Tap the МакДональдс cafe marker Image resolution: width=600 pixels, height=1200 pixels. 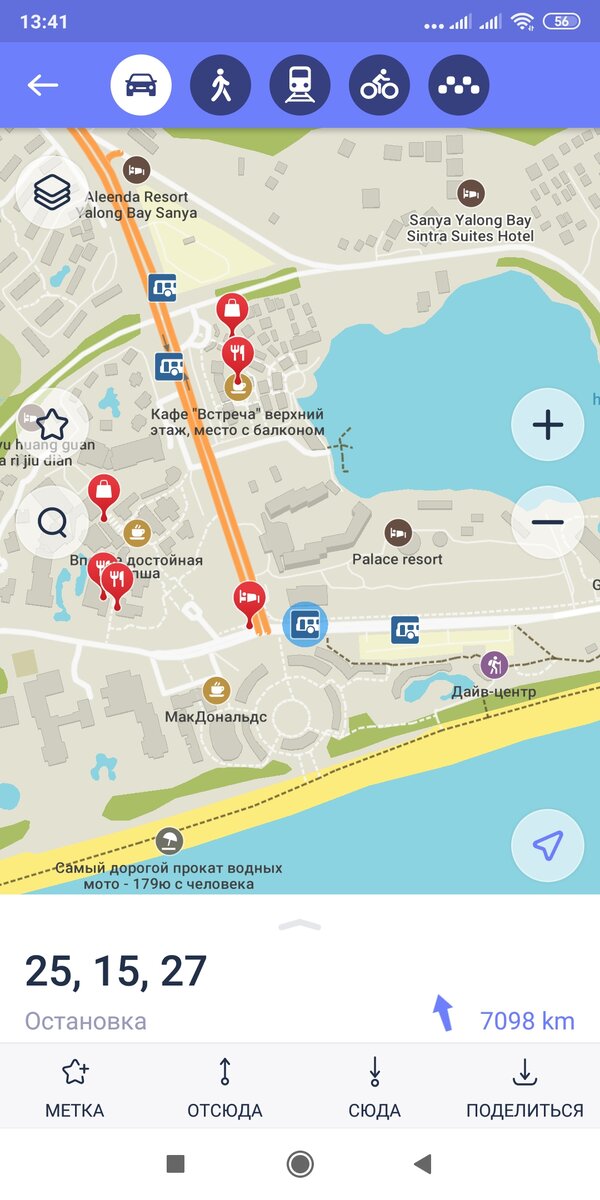[x=215, y=689]
